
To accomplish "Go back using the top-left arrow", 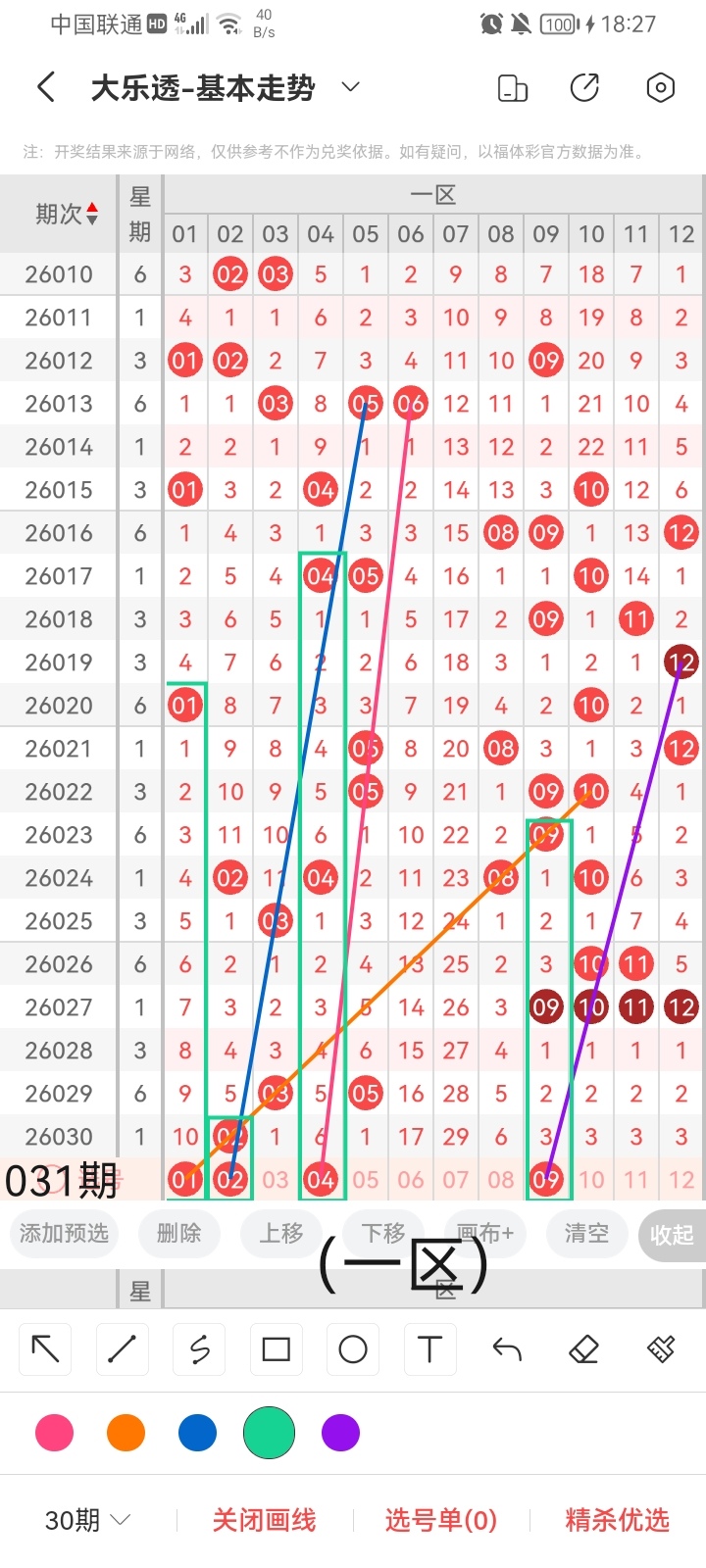I will tap(45, 88).
